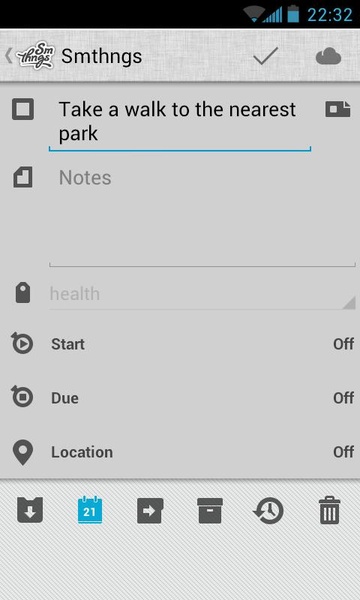Delete the task with the trash icon
360x600 pixels.
[329, 510]
